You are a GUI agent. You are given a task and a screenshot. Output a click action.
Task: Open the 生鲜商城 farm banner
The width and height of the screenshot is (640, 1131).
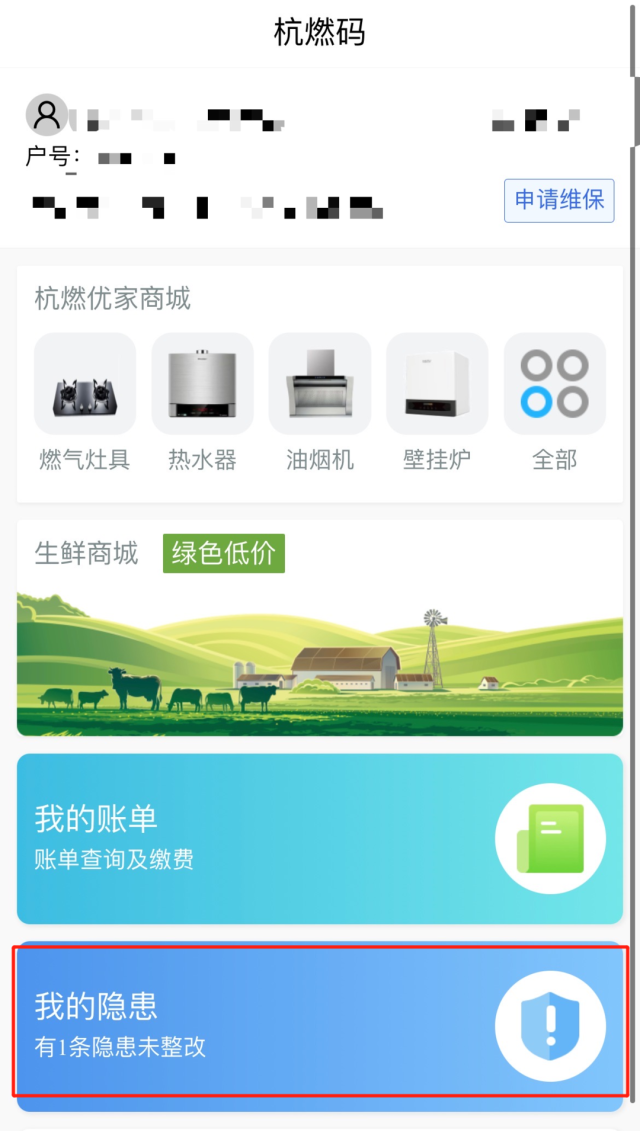tap(320, 664)
